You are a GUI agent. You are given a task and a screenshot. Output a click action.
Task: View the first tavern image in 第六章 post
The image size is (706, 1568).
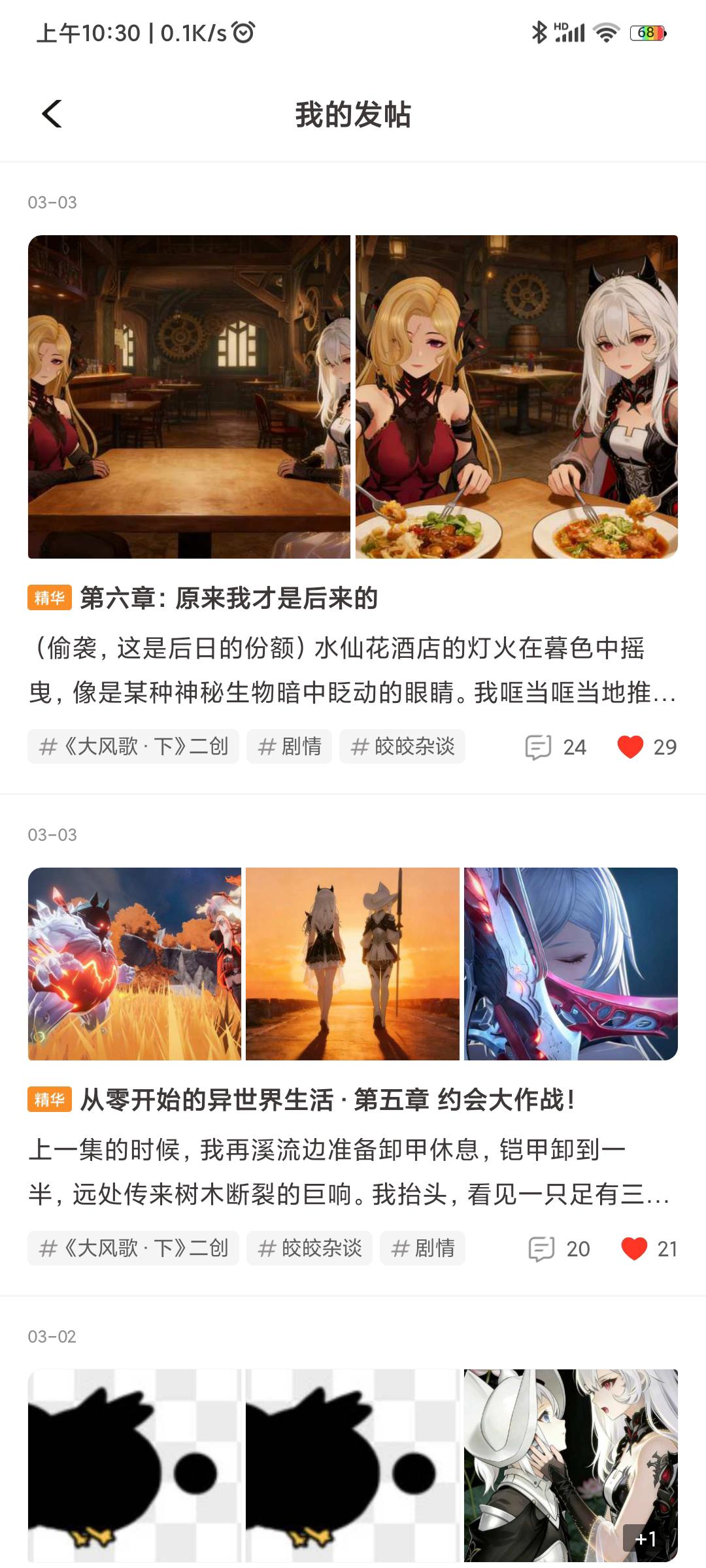(x=189, y=397)
